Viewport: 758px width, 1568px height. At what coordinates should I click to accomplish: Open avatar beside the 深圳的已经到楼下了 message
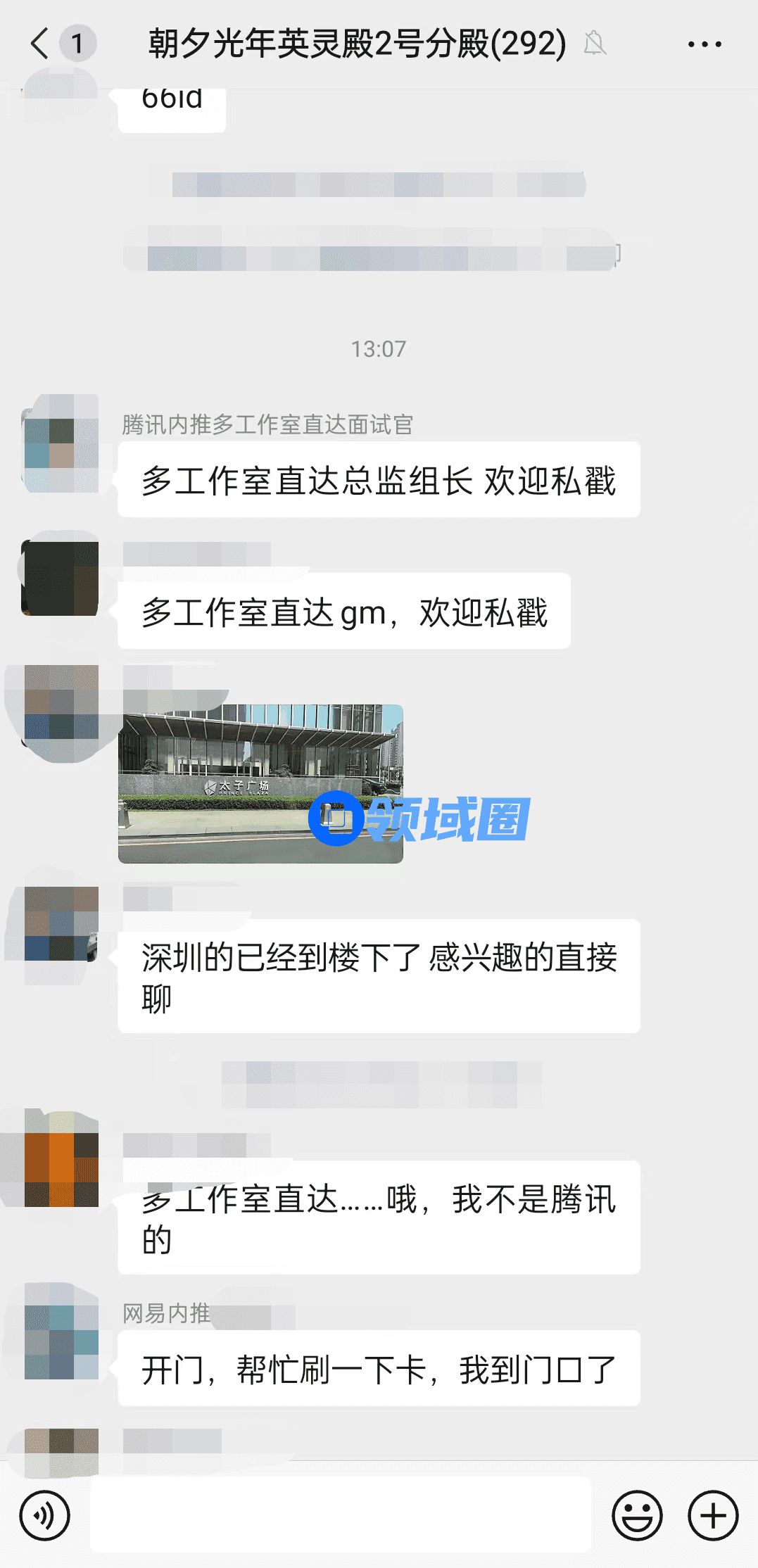click(61, 923)
